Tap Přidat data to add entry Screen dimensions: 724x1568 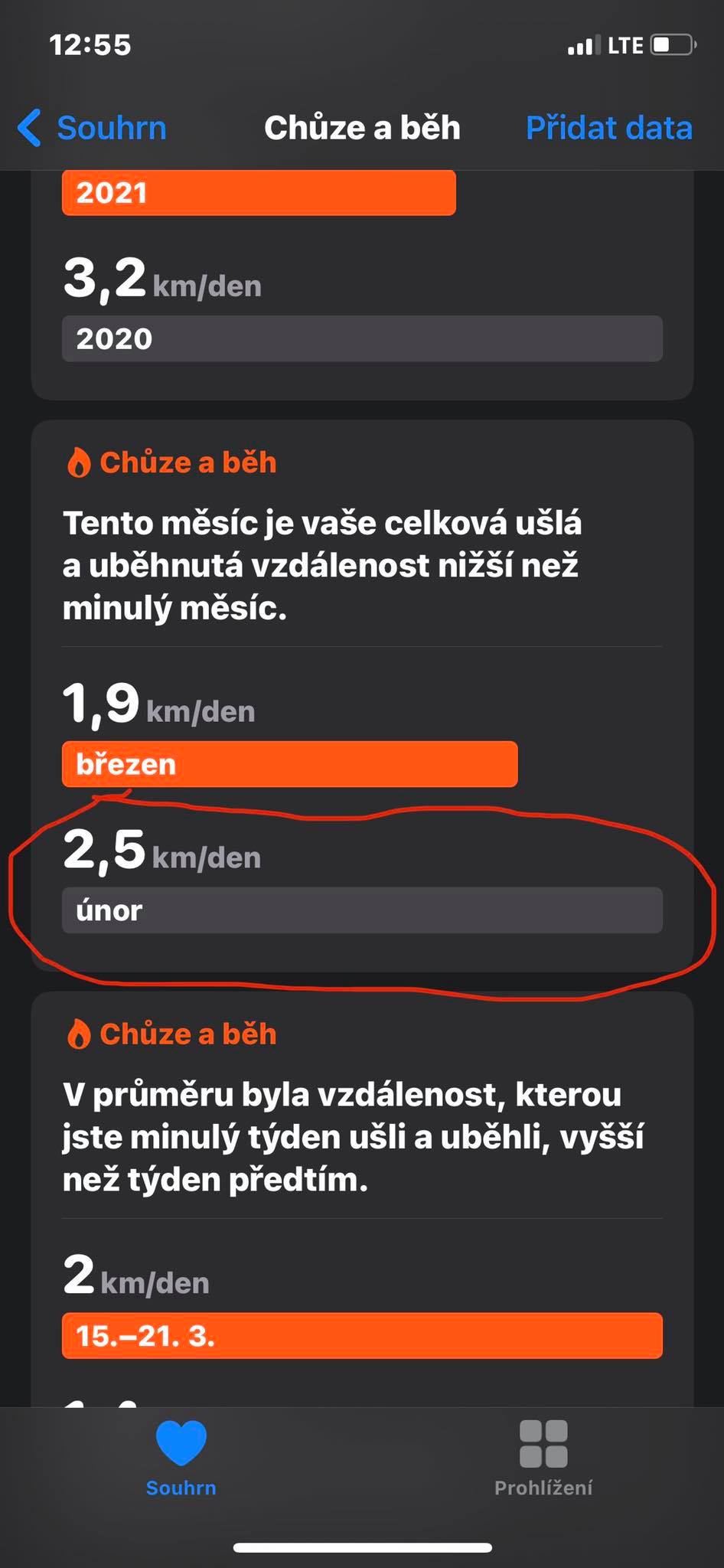pyautogui.click(x=608, y=128)
